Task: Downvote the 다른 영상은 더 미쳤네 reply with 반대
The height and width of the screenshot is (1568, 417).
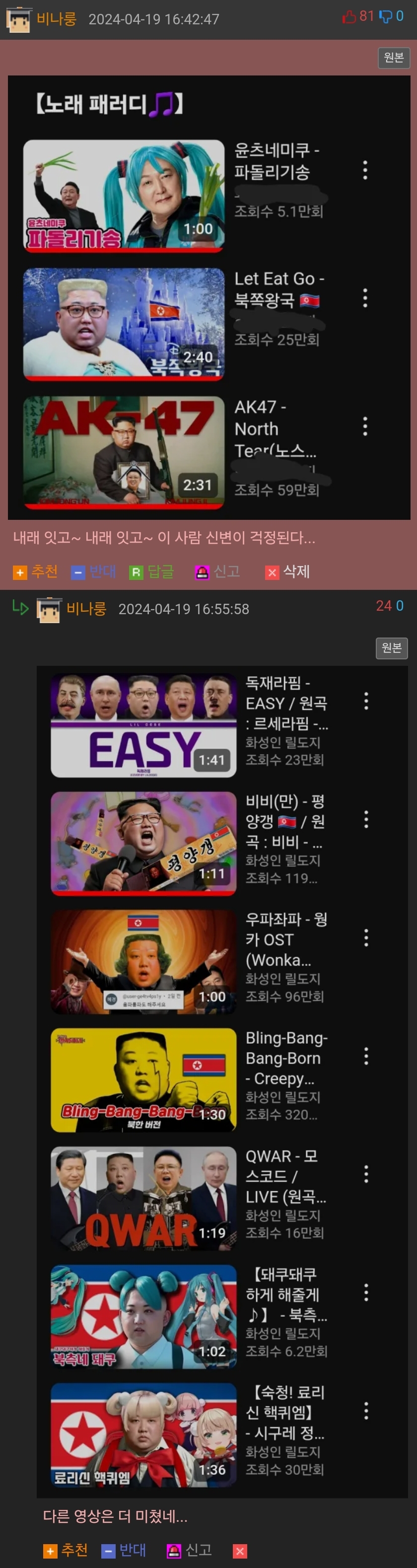Action: click(124, 1550)
